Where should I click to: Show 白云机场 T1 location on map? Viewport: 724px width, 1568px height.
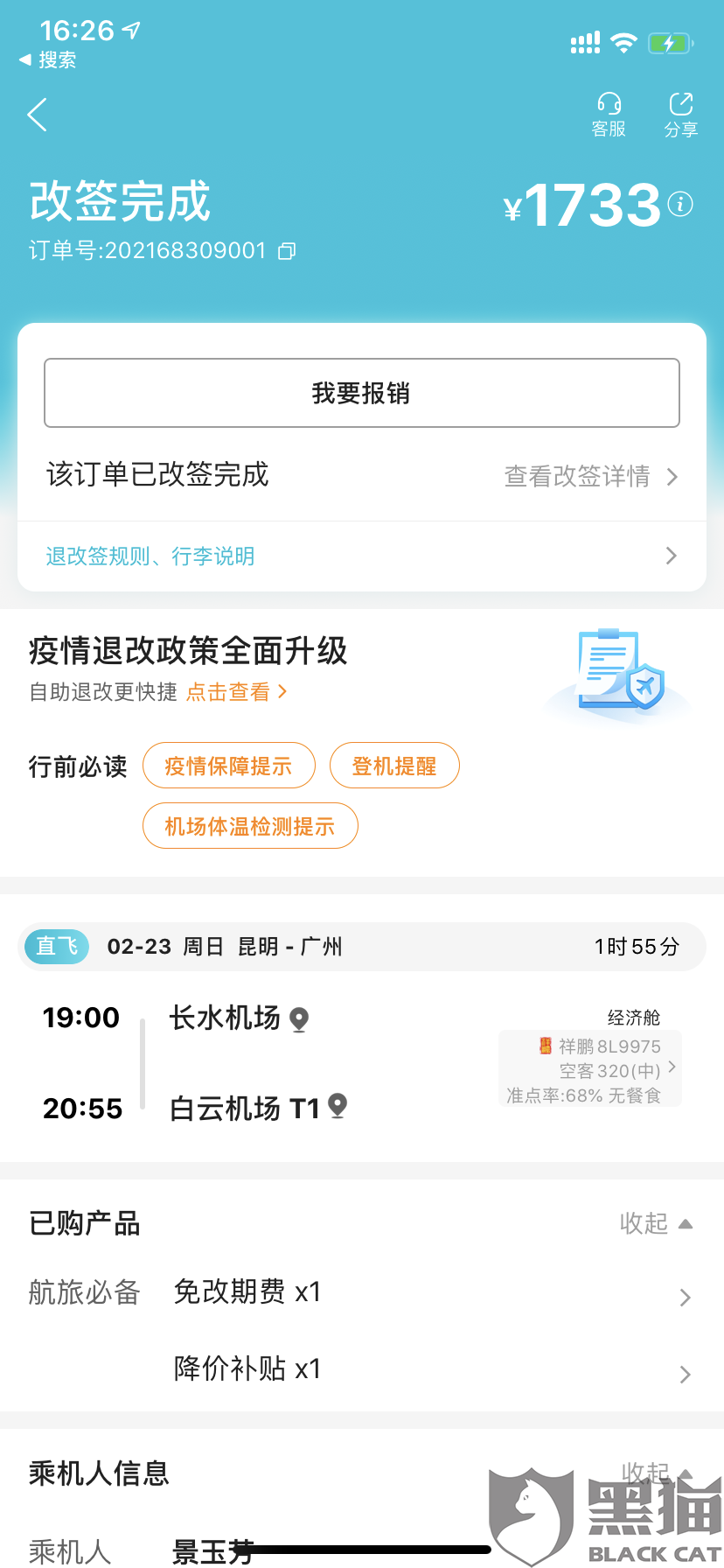pos(338,1107)
